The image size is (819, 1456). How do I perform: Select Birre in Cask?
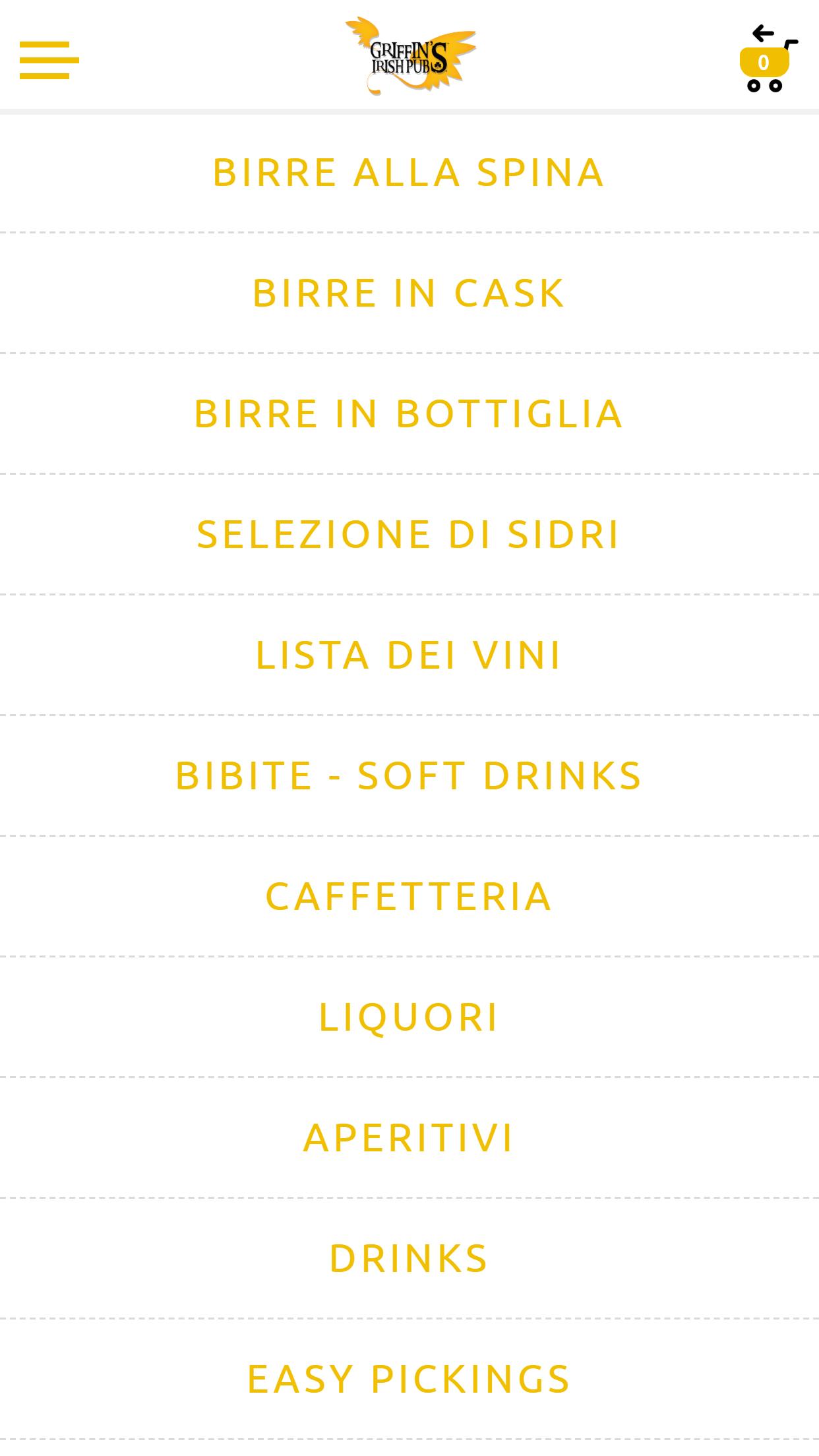pyautogui.click(x=409, y=293)
